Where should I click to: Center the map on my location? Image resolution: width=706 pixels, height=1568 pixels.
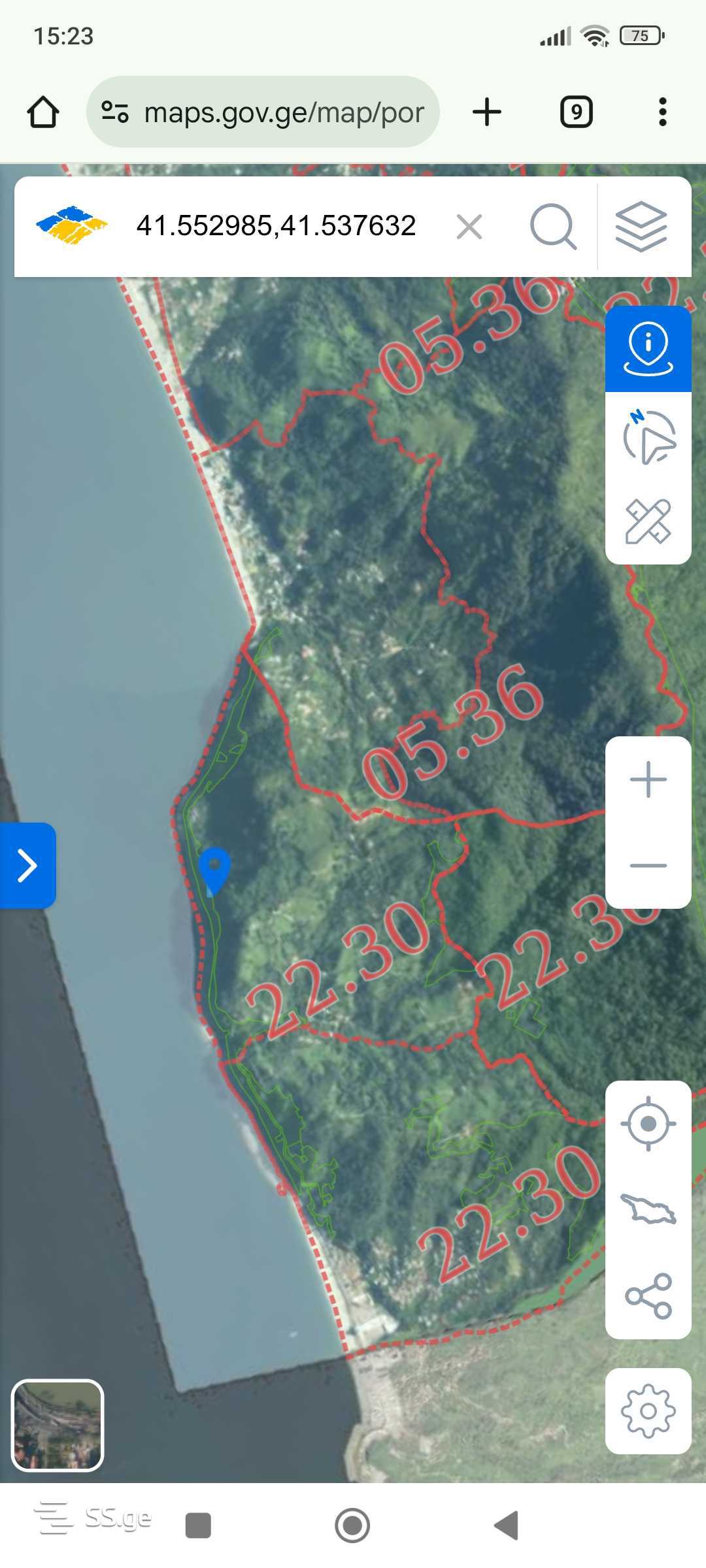point(648,1124)
